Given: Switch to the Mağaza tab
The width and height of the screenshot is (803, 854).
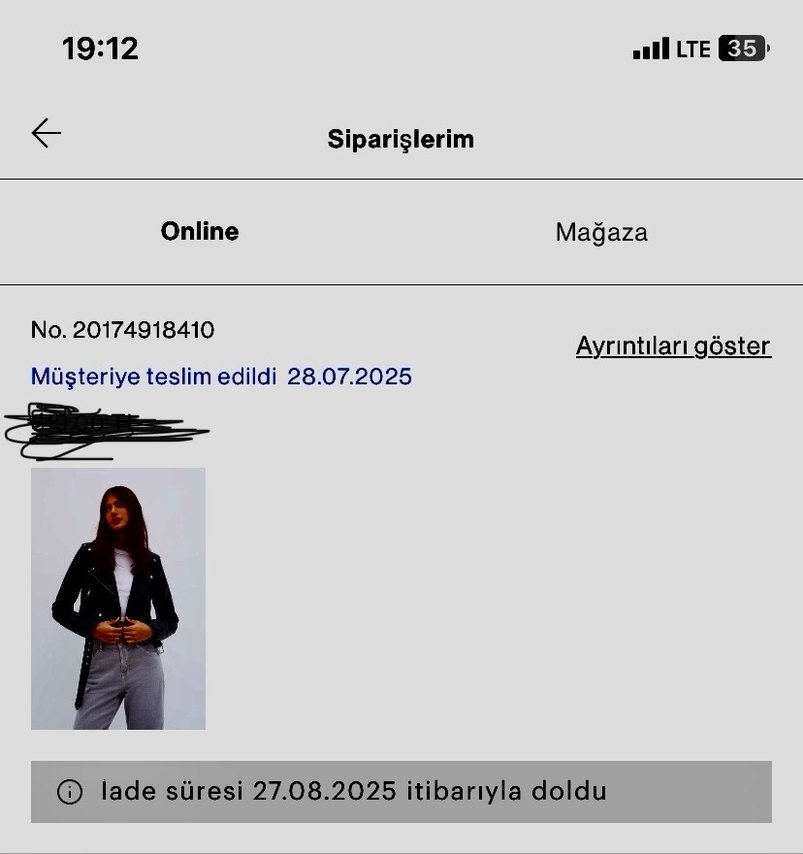Looking at the screenshot, I should click(601, 232).
